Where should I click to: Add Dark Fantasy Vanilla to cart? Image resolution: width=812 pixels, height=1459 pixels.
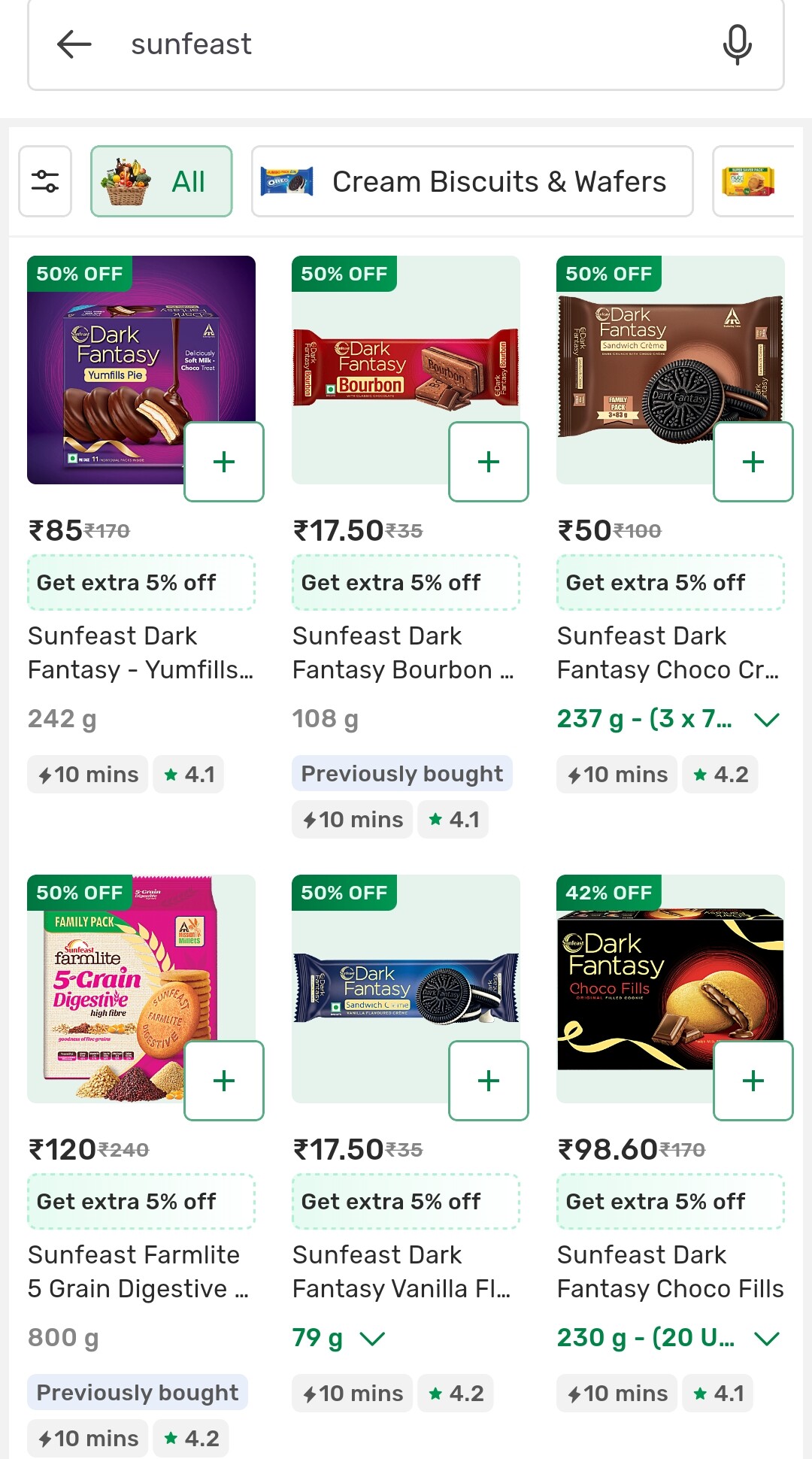click(x=489, y=1081)
